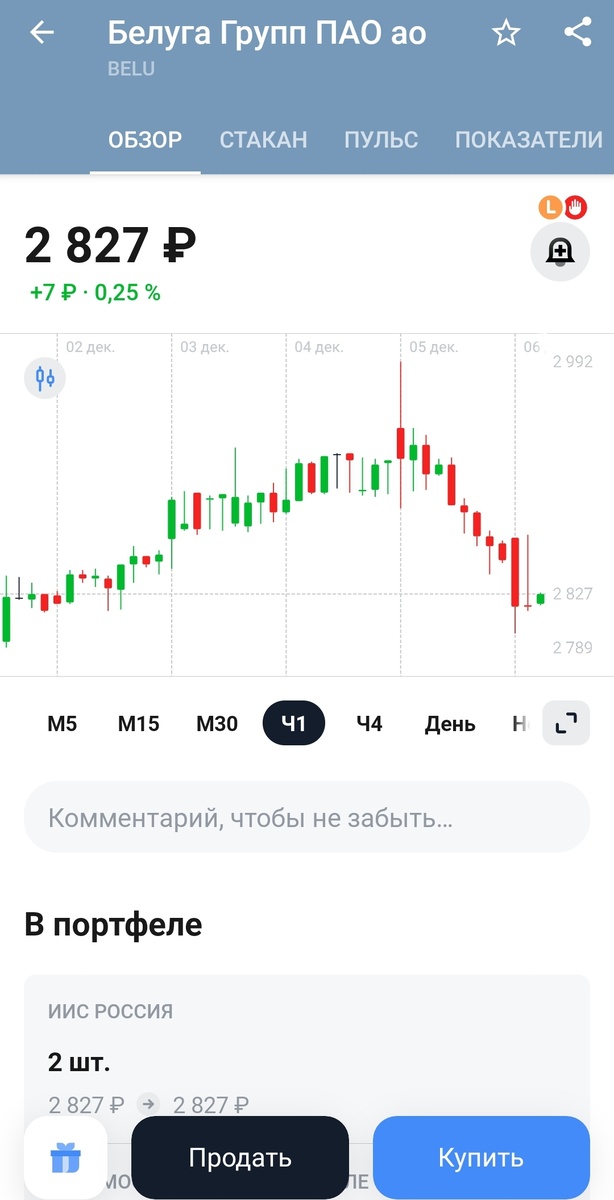Add Белуга Групп to favorites with star
Image resolution: width=614 pixels, height=1200 pixels.
pyautogui.click(x=506, y=33)
